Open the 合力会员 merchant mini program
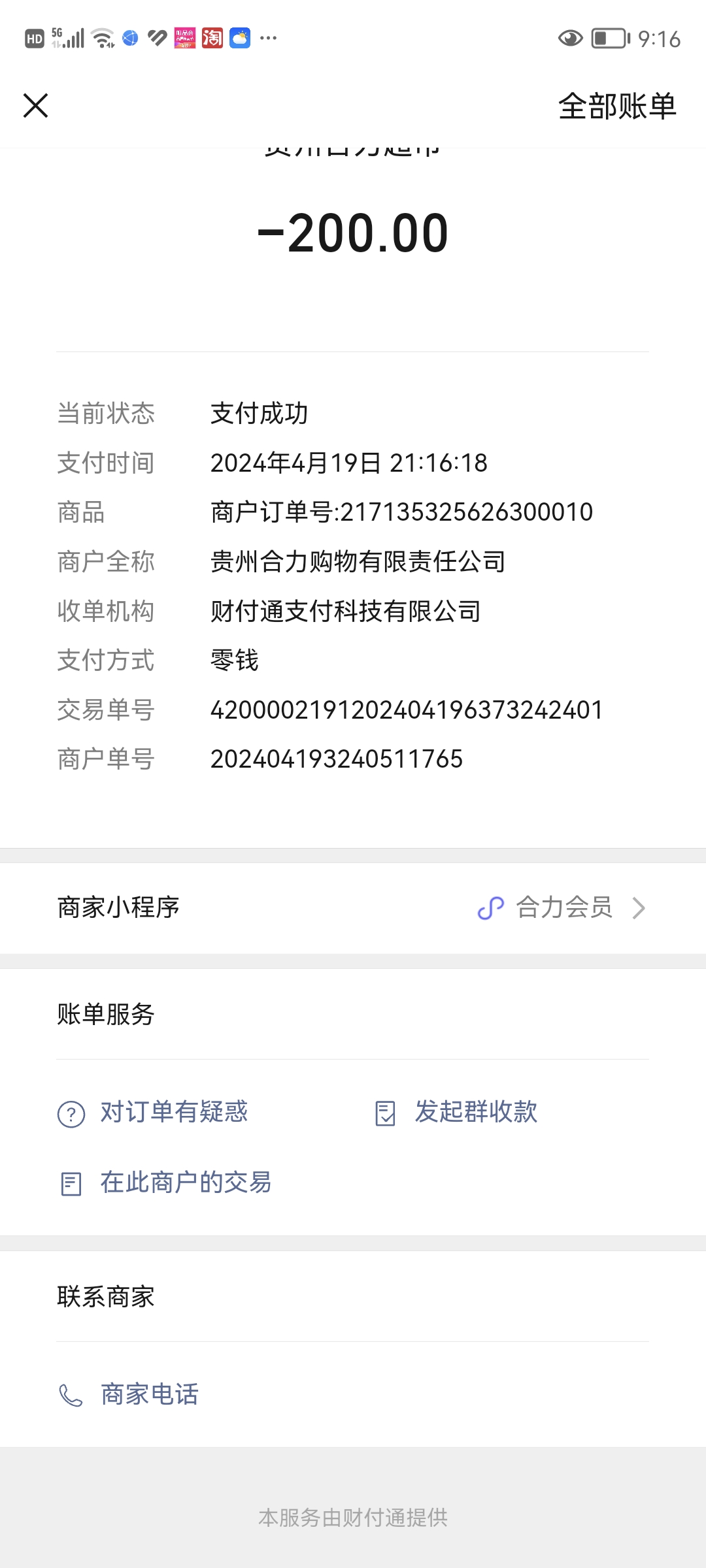The width and height of the screenshot is (706, 1568). pyautogui.click(x=562, y=907)
